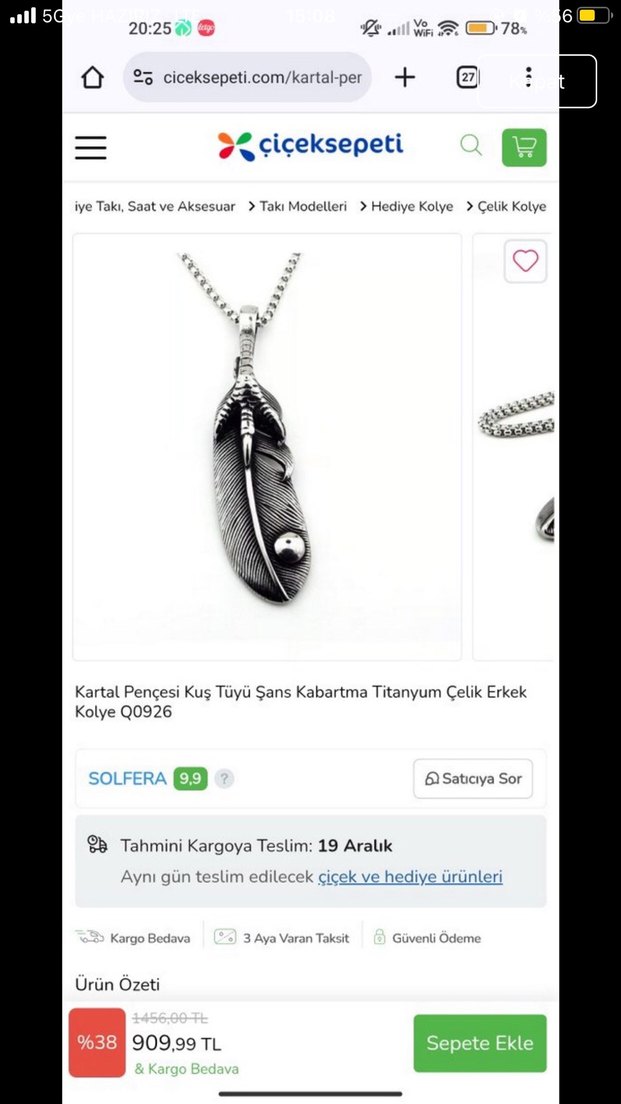
Task: Tap the browser home button
Action: (92, 78)
